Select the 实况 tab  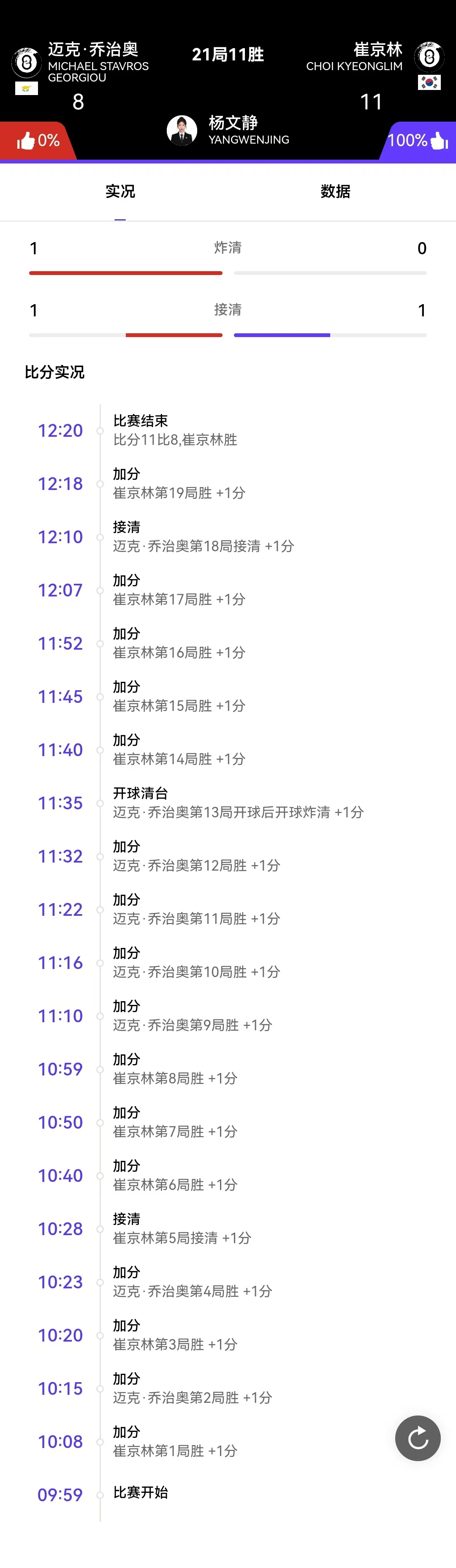(120, 192)
